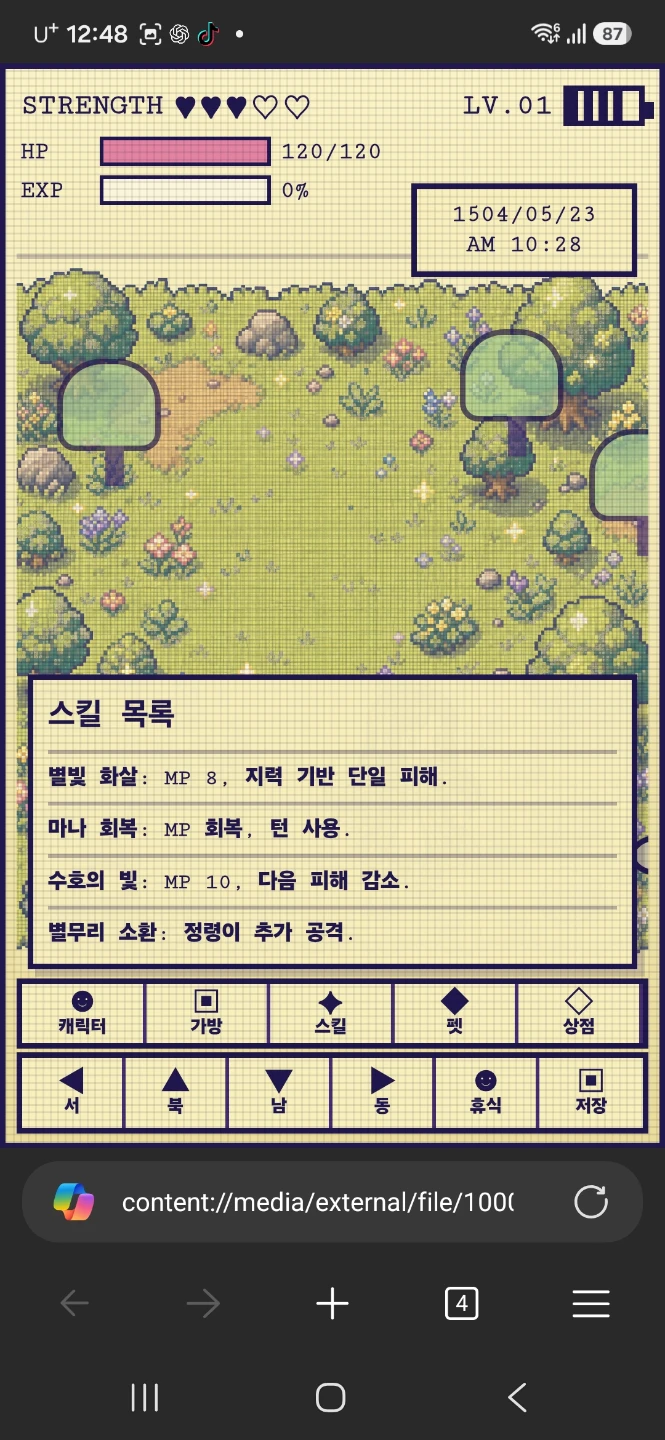Open a new browser tab
665x1440 pixels.
click(332, 1304)
